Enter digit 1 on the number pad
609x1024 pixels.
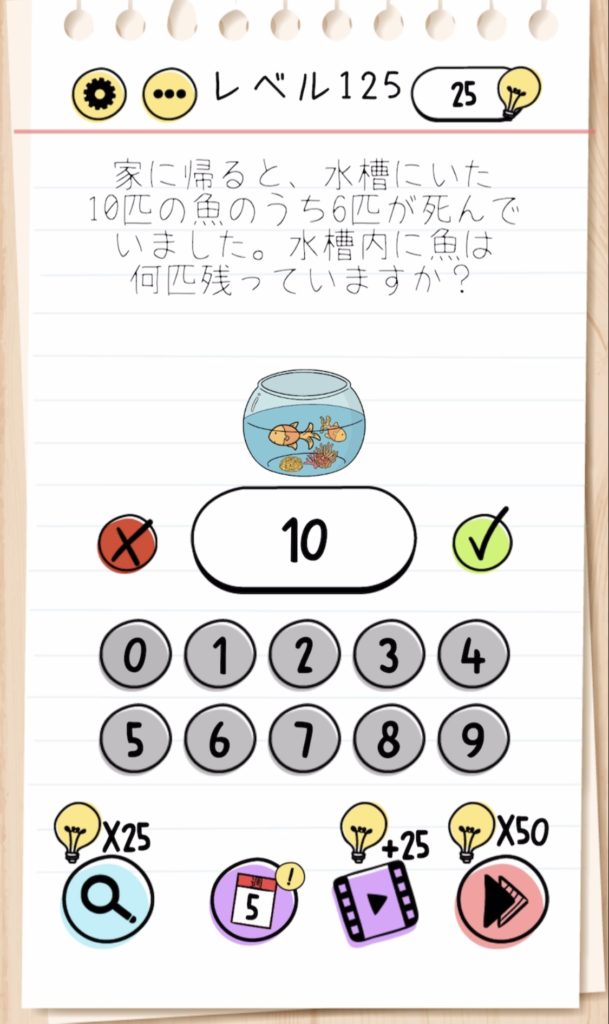coord(220,655)
